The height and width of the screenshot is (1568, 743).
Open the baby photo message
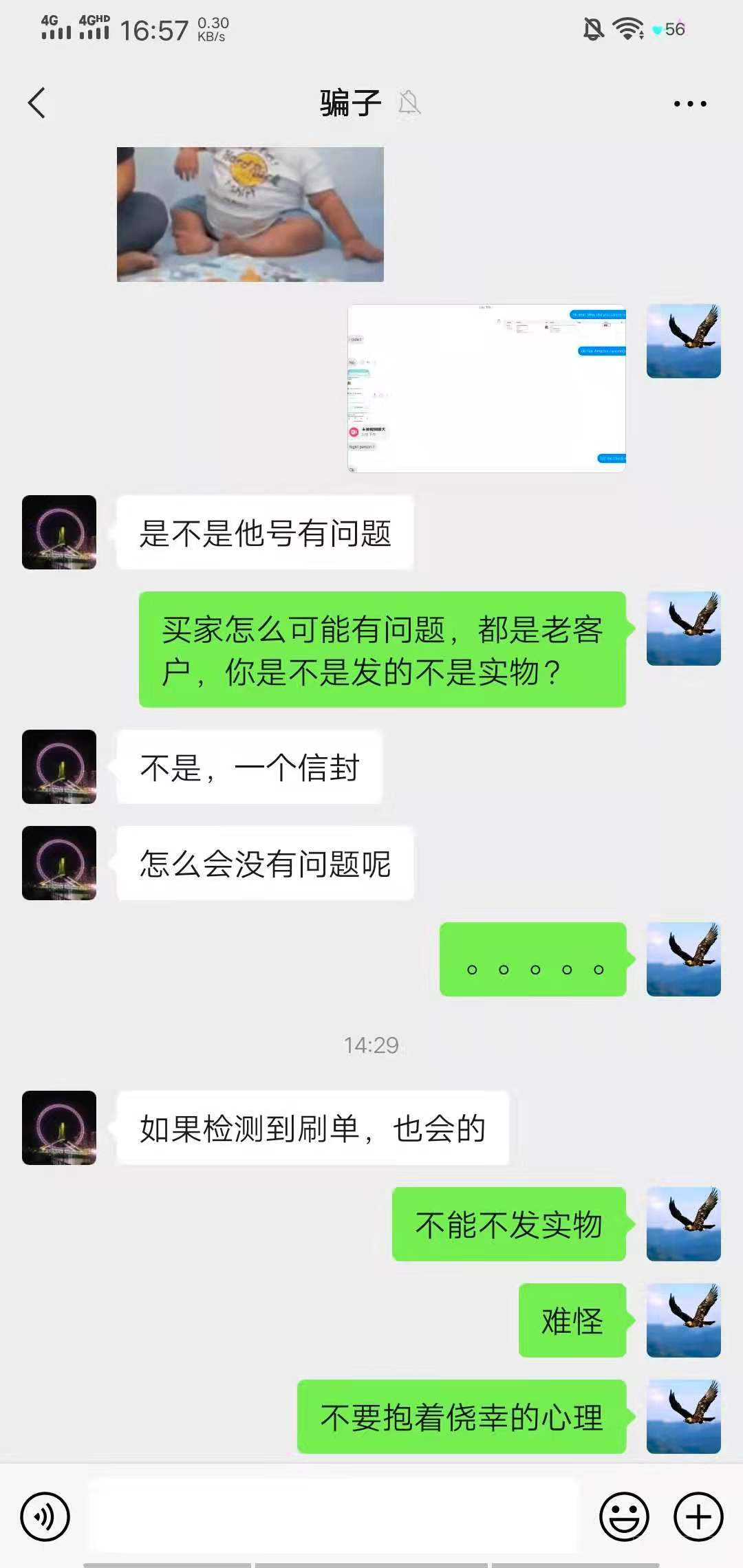point(250,214)
